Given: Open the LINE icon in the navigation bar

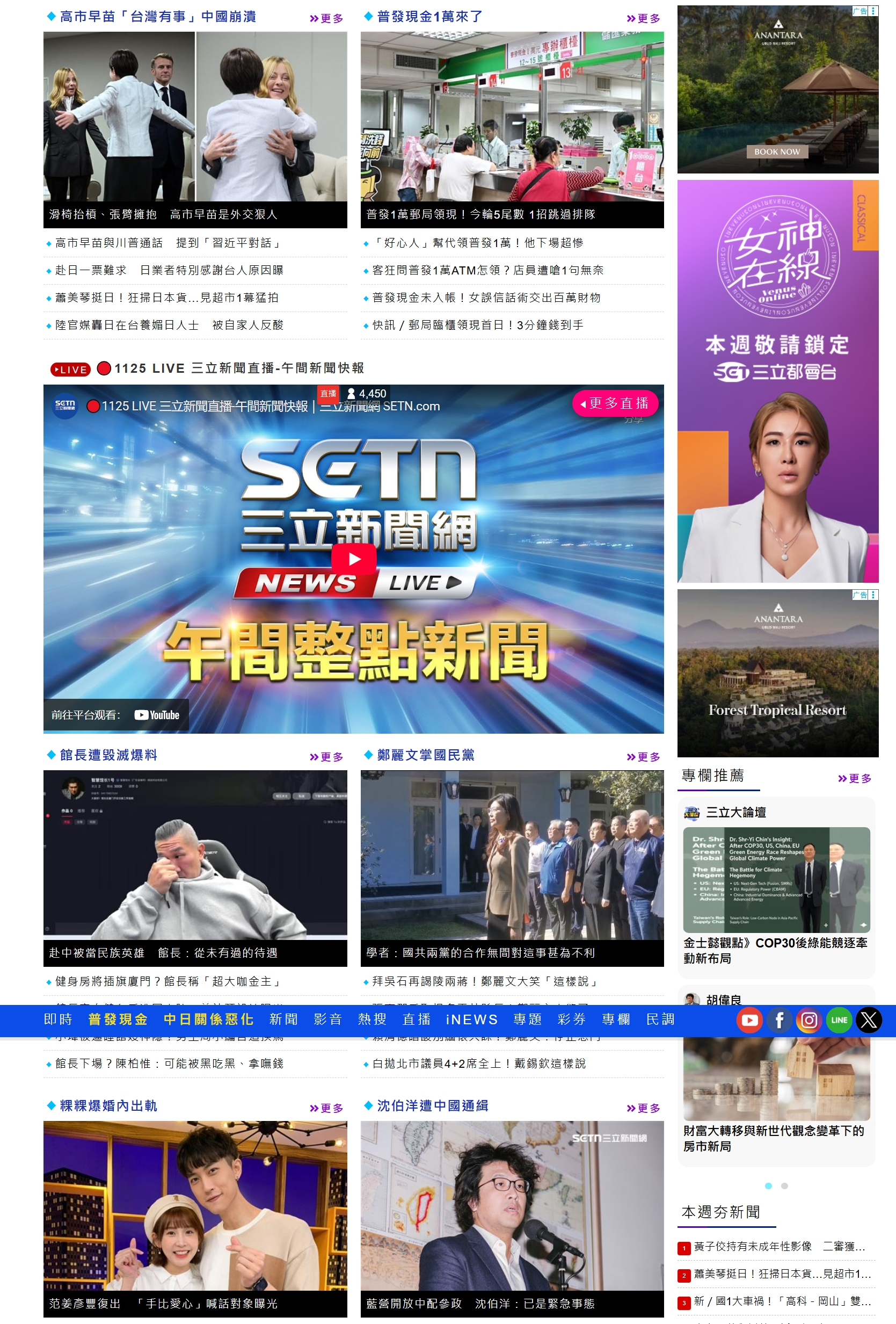Looking at the screenshot, I should tap(839, 1020).
